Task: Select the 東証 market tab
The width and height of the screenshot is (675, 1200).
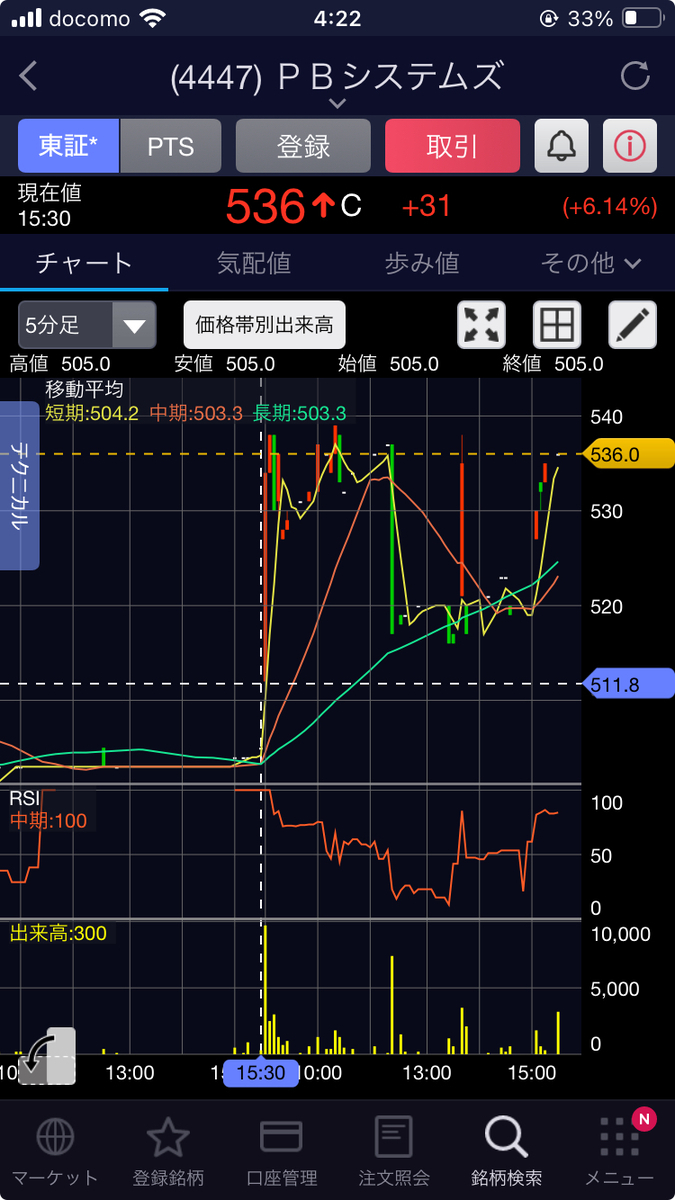Action: 68,146
